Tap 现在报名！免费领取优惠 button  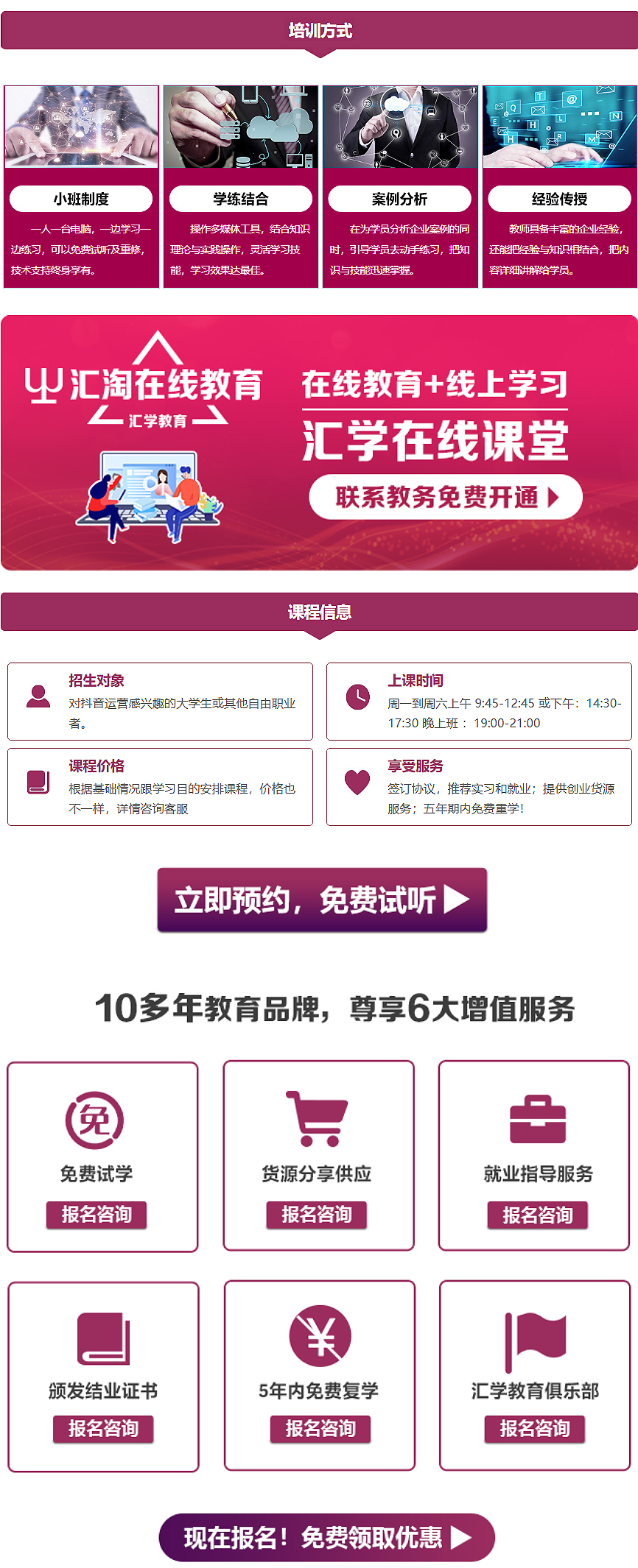pos(326,1537)
